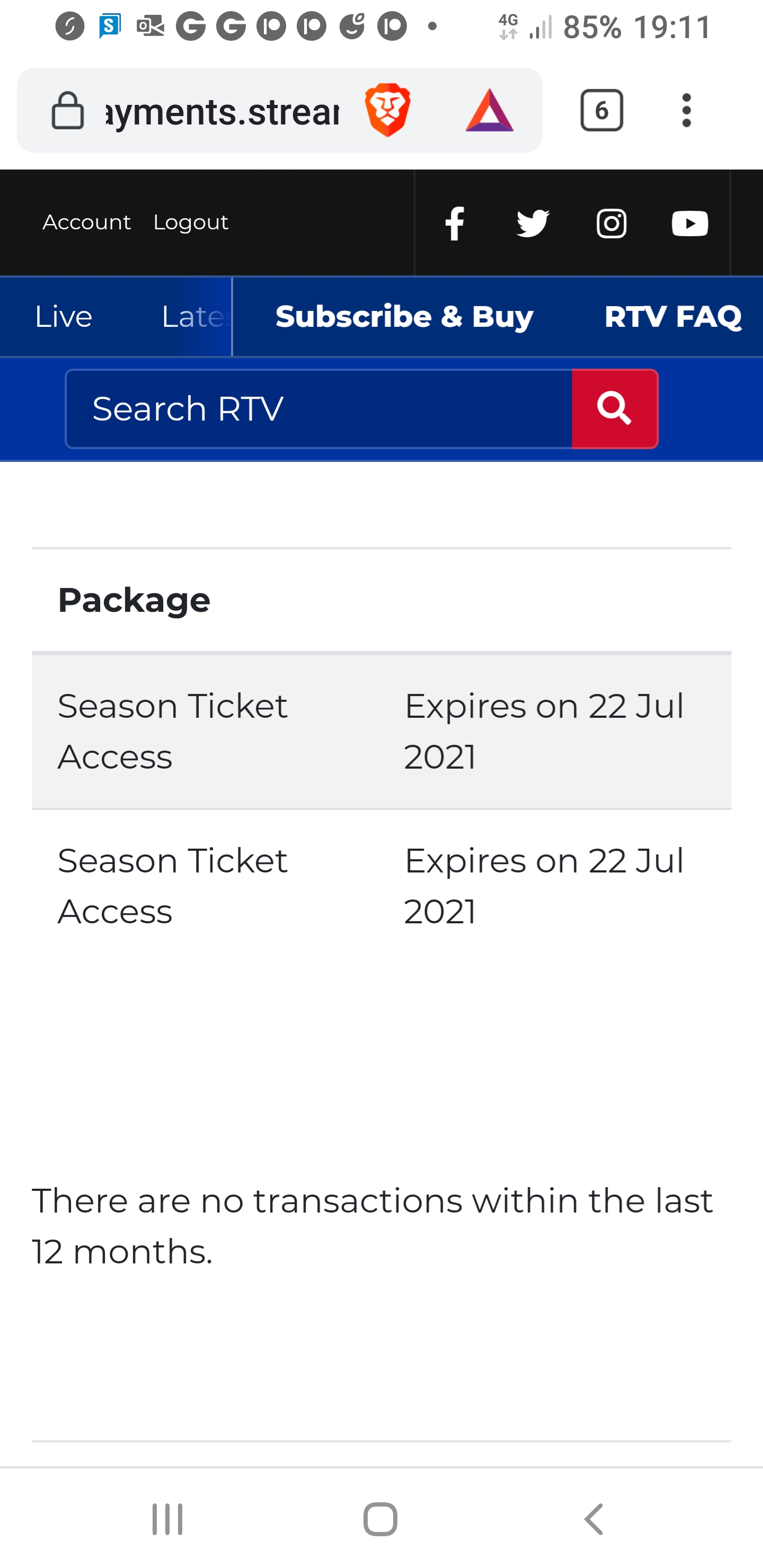Open Brave Rewards triangle icon
763x1568 pixels.
tap(489, 110)
